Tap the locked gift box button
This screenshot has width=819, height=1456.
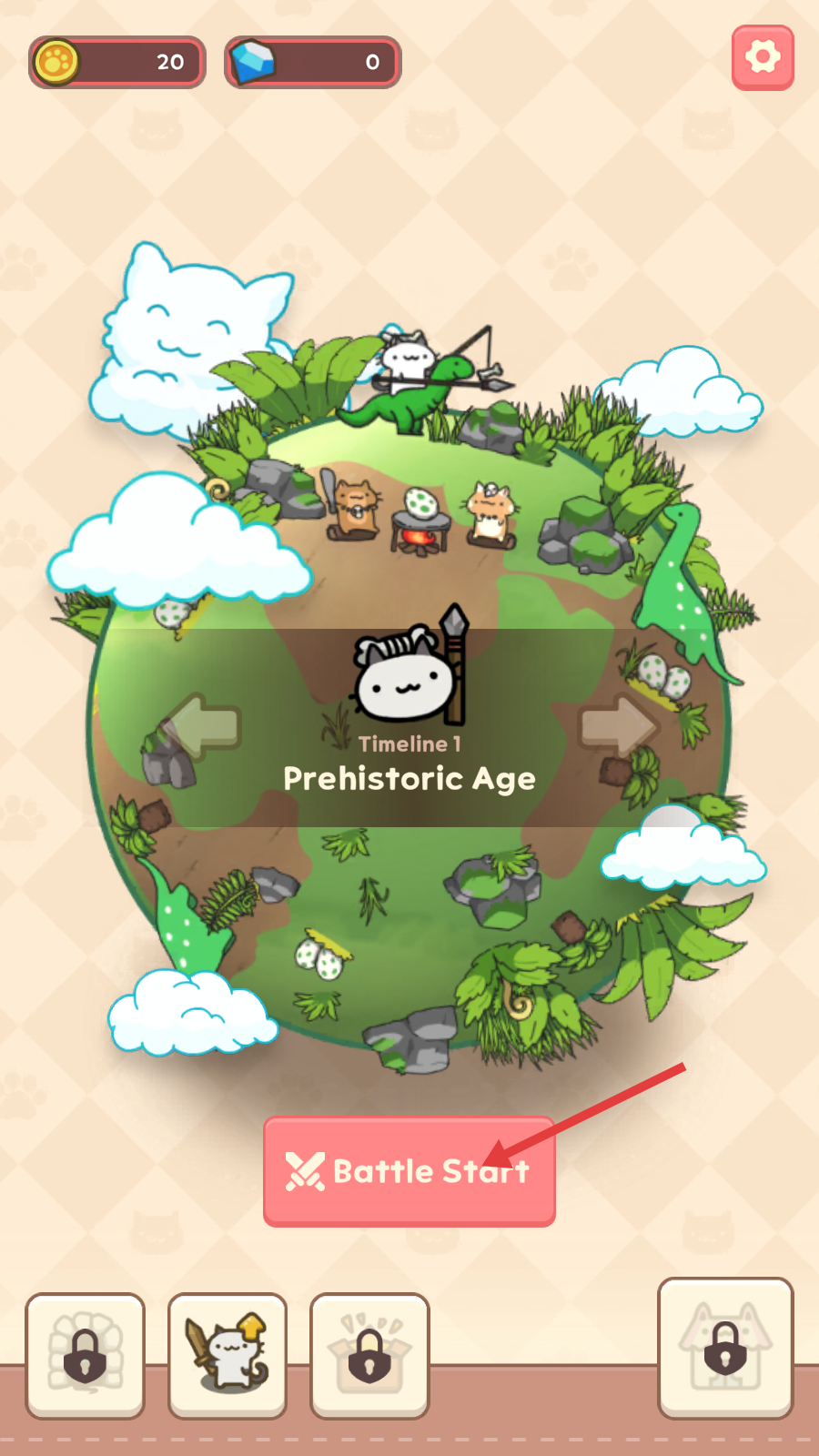click(369, 1354)
